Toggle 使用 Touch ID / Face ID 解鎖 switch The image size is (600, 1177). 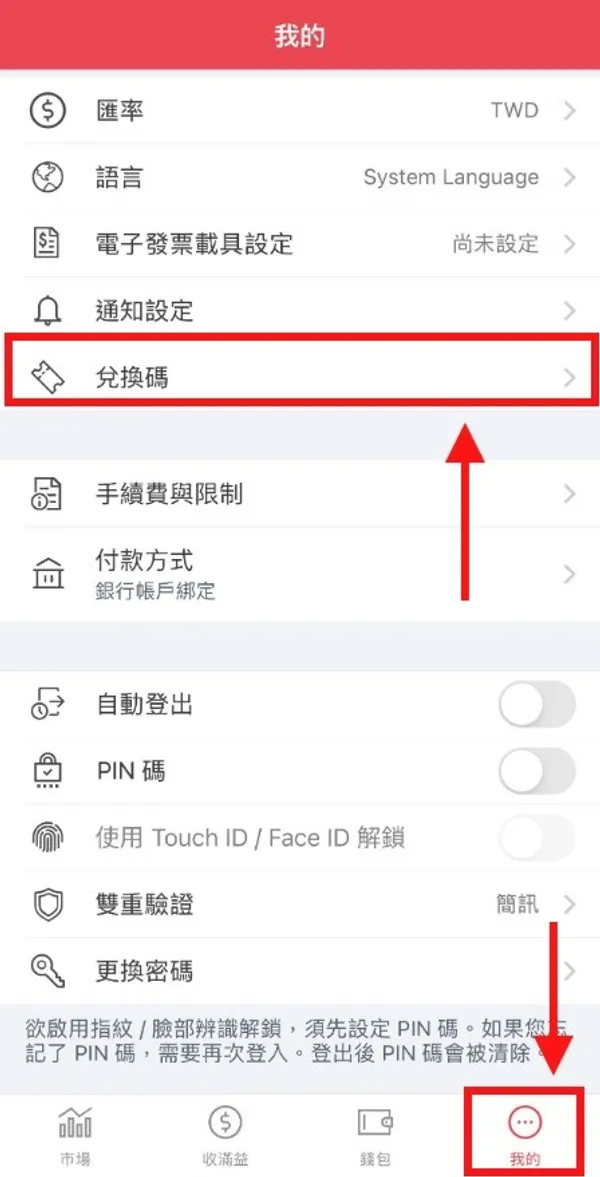[x=537, y=838]
